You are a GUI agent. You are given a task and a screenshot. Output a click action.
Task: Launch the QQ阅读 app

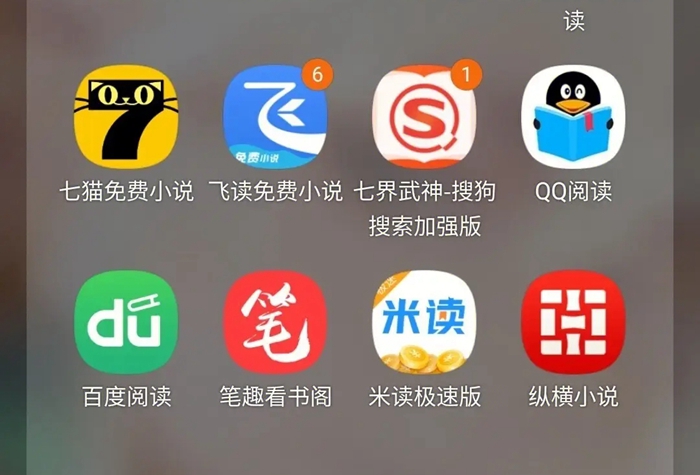(573, 116)
